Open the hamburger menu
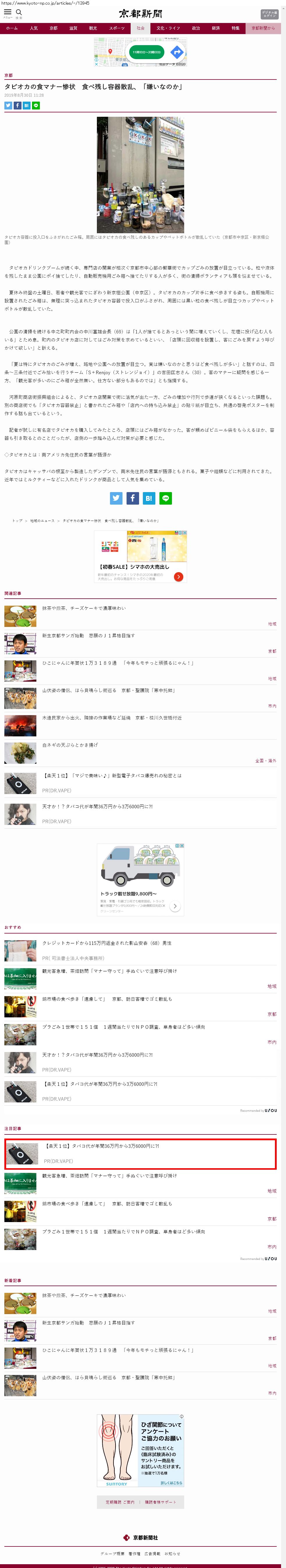 click(x=8, y=12)
